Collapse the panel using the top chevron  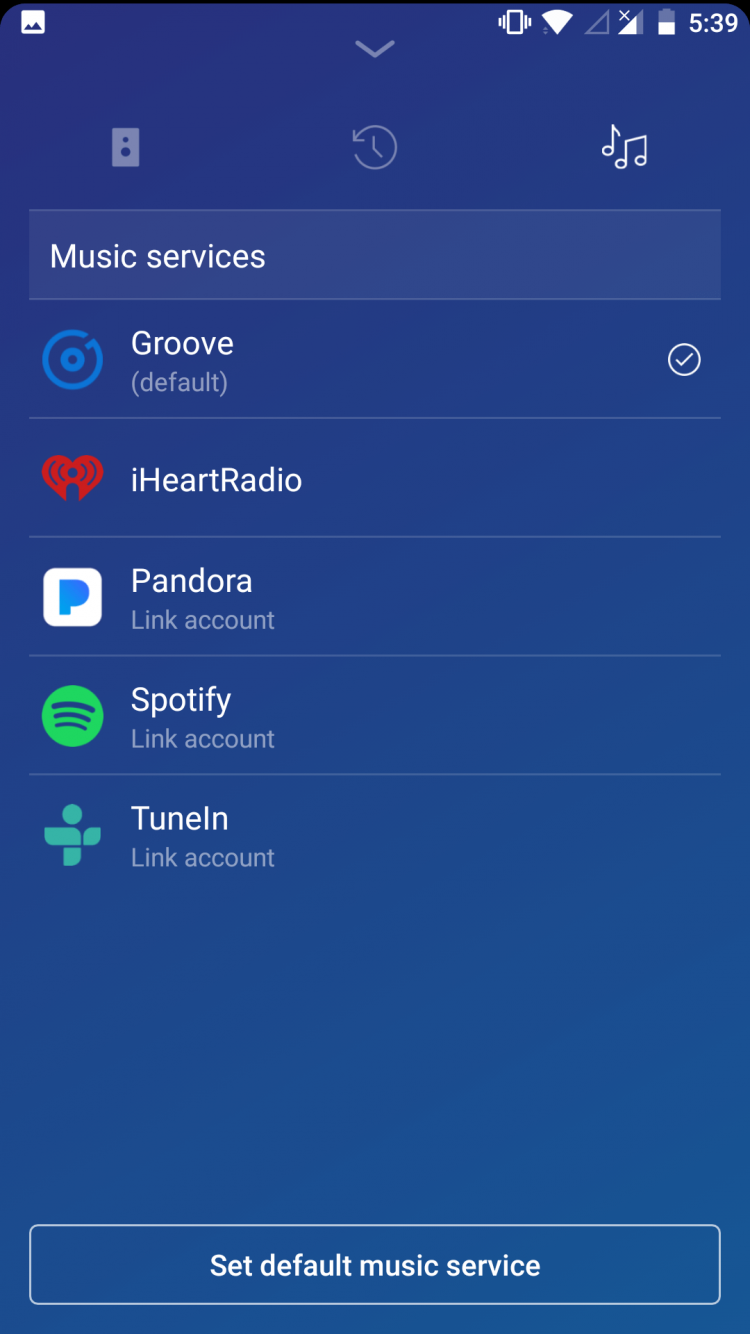click(x=374, y=49)
